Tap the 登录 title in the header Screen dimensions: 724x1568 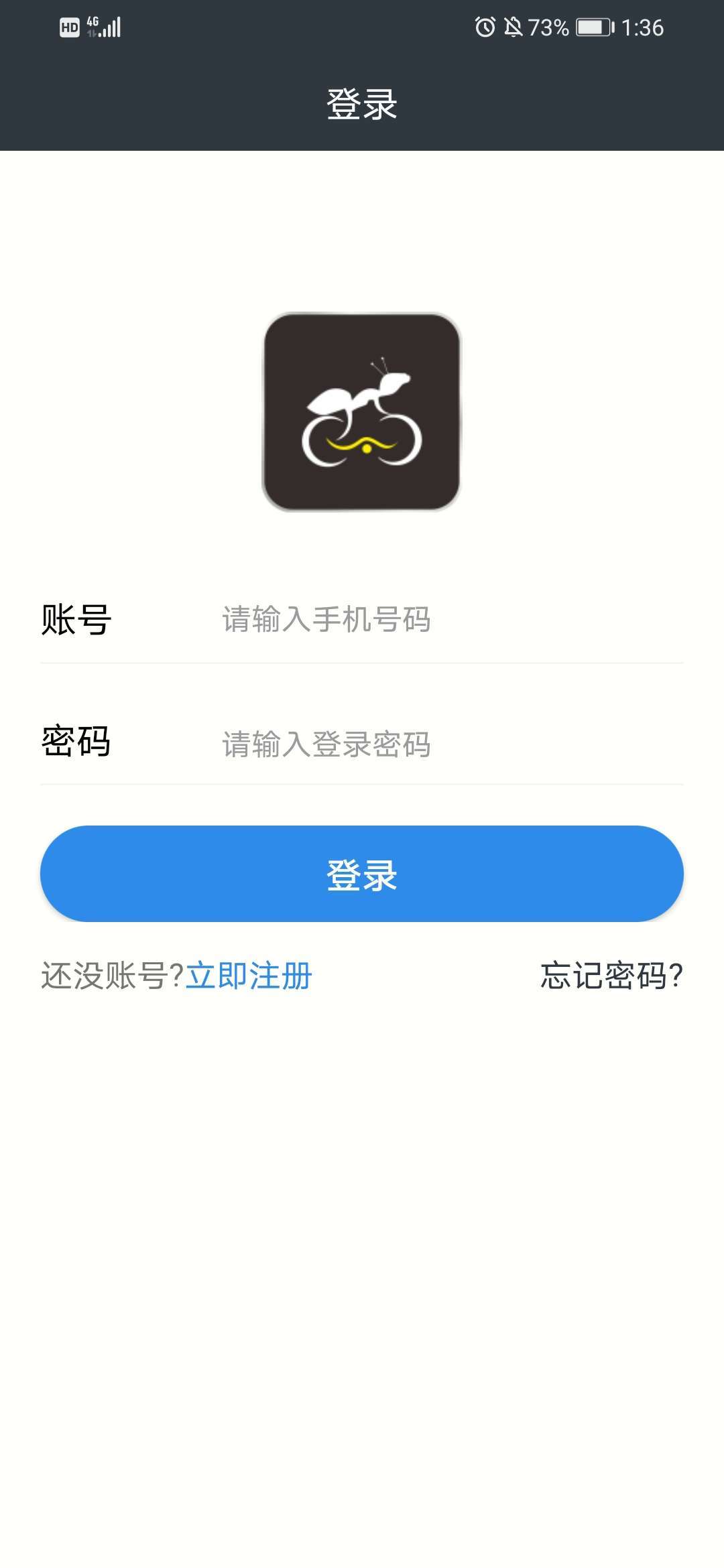(362, 105)
